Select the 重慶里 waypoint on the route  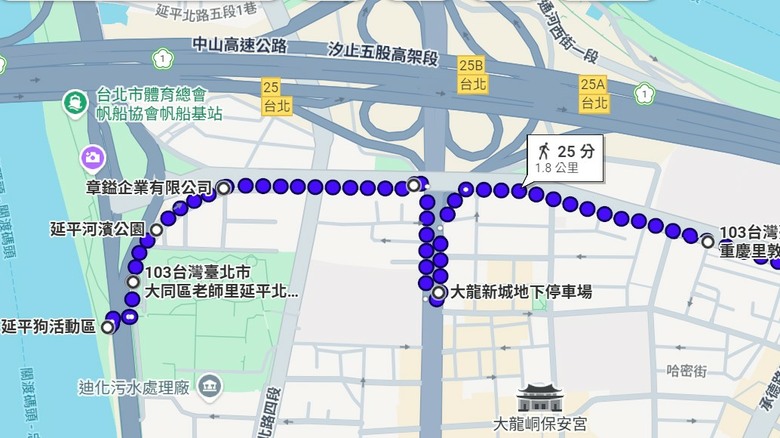point(708,242)
